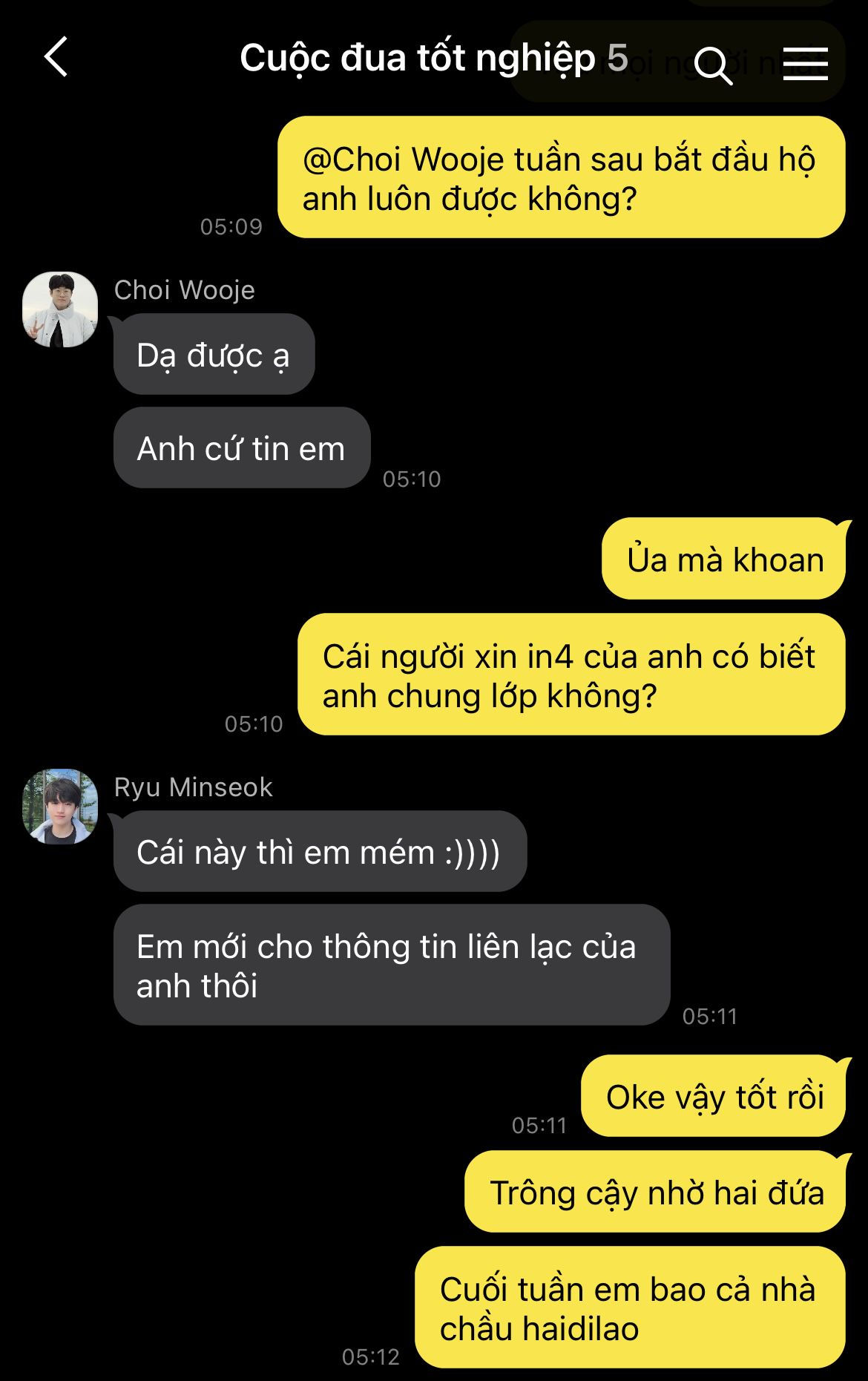Go back to the chat list
This screenshot has width=868, height=1381.
pyautogui.click(x=56, y=57)
